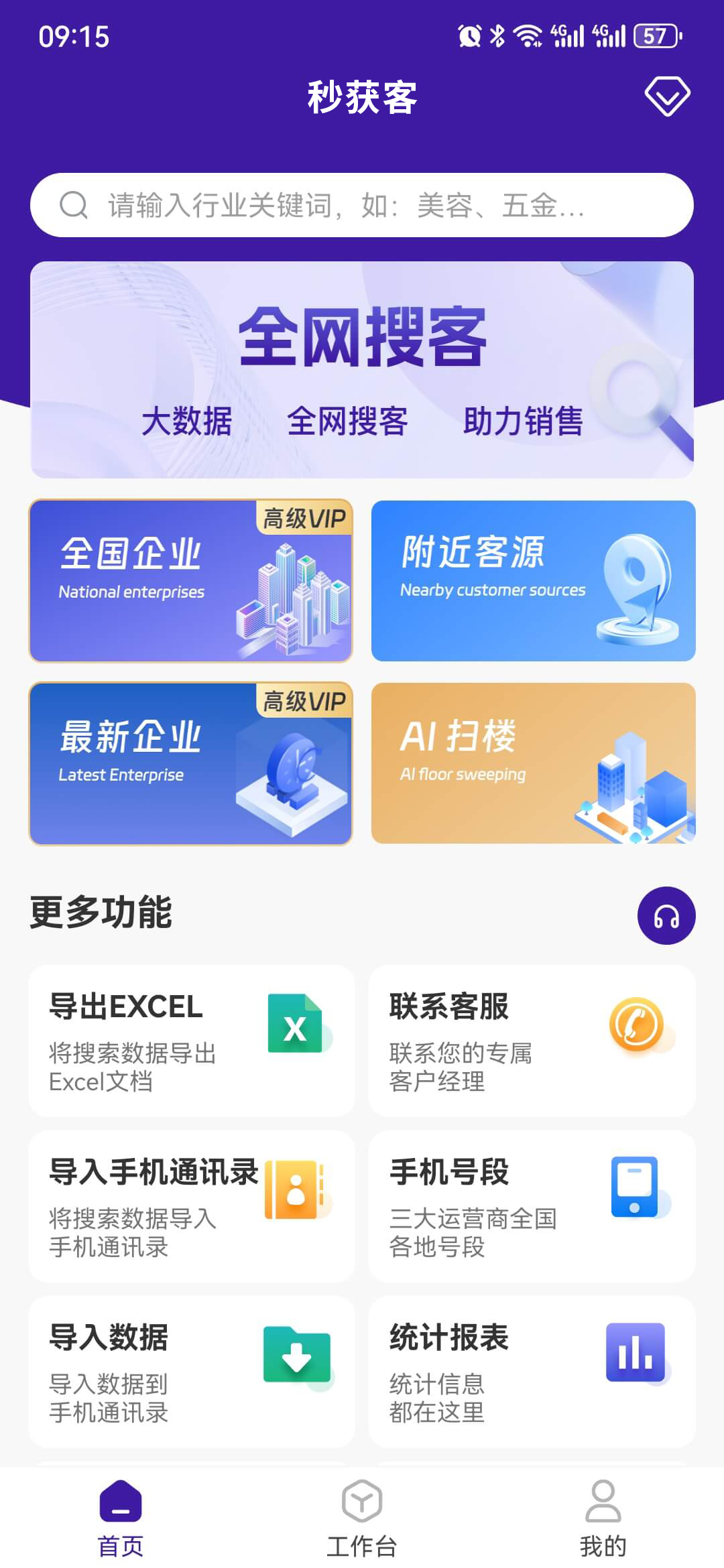Open 手机号段 card
The image size is (724, 1568).
click(x=532, y=1206)
